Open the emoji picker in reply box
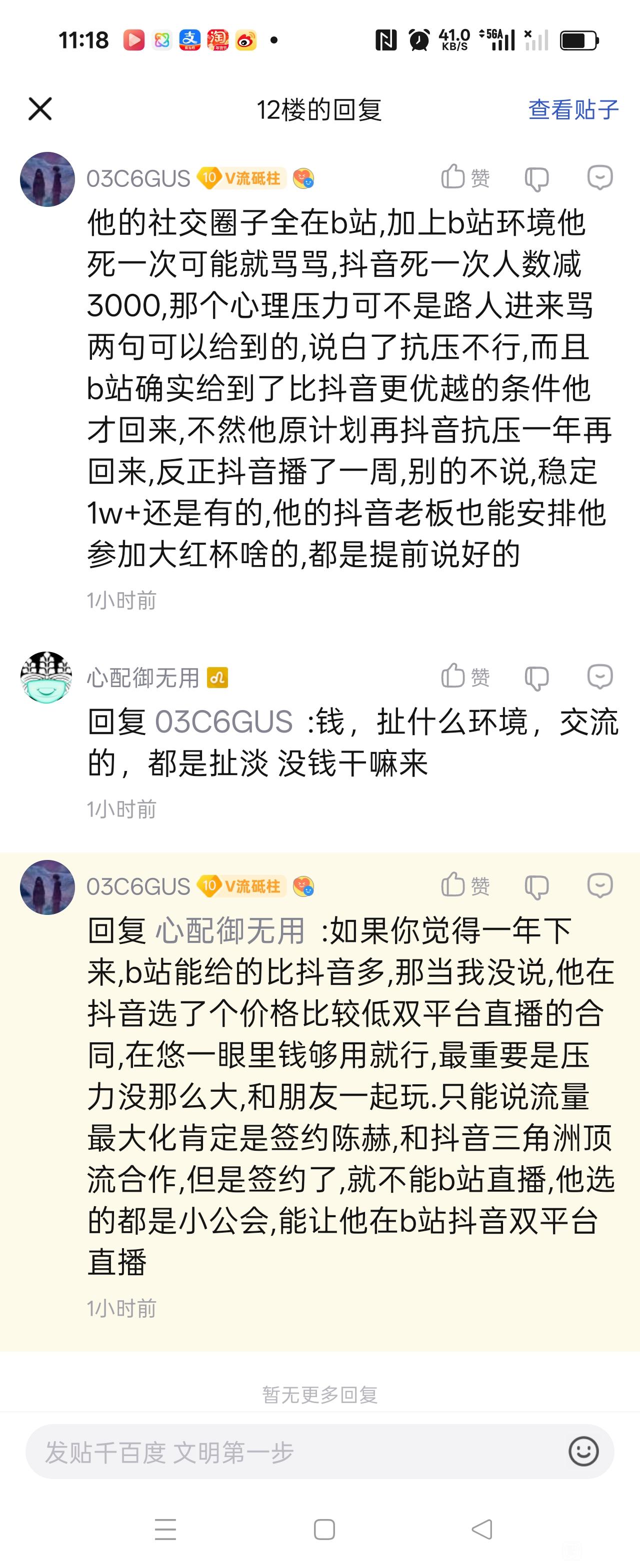The height and width of the screenshot is (1568, 640). coord(583,1452)
